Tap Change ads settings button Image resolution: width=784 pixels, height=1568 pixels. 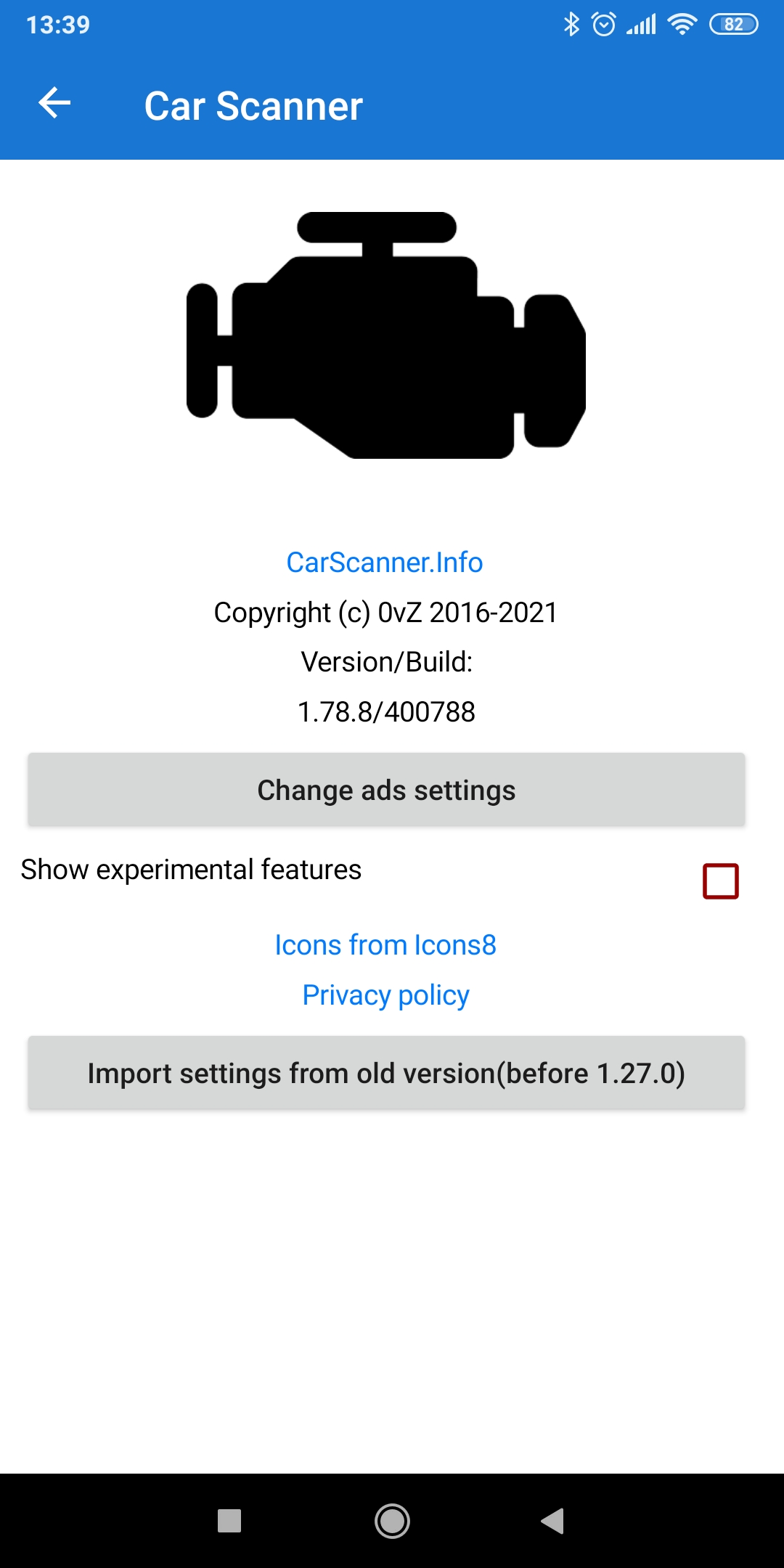(386, 790)
